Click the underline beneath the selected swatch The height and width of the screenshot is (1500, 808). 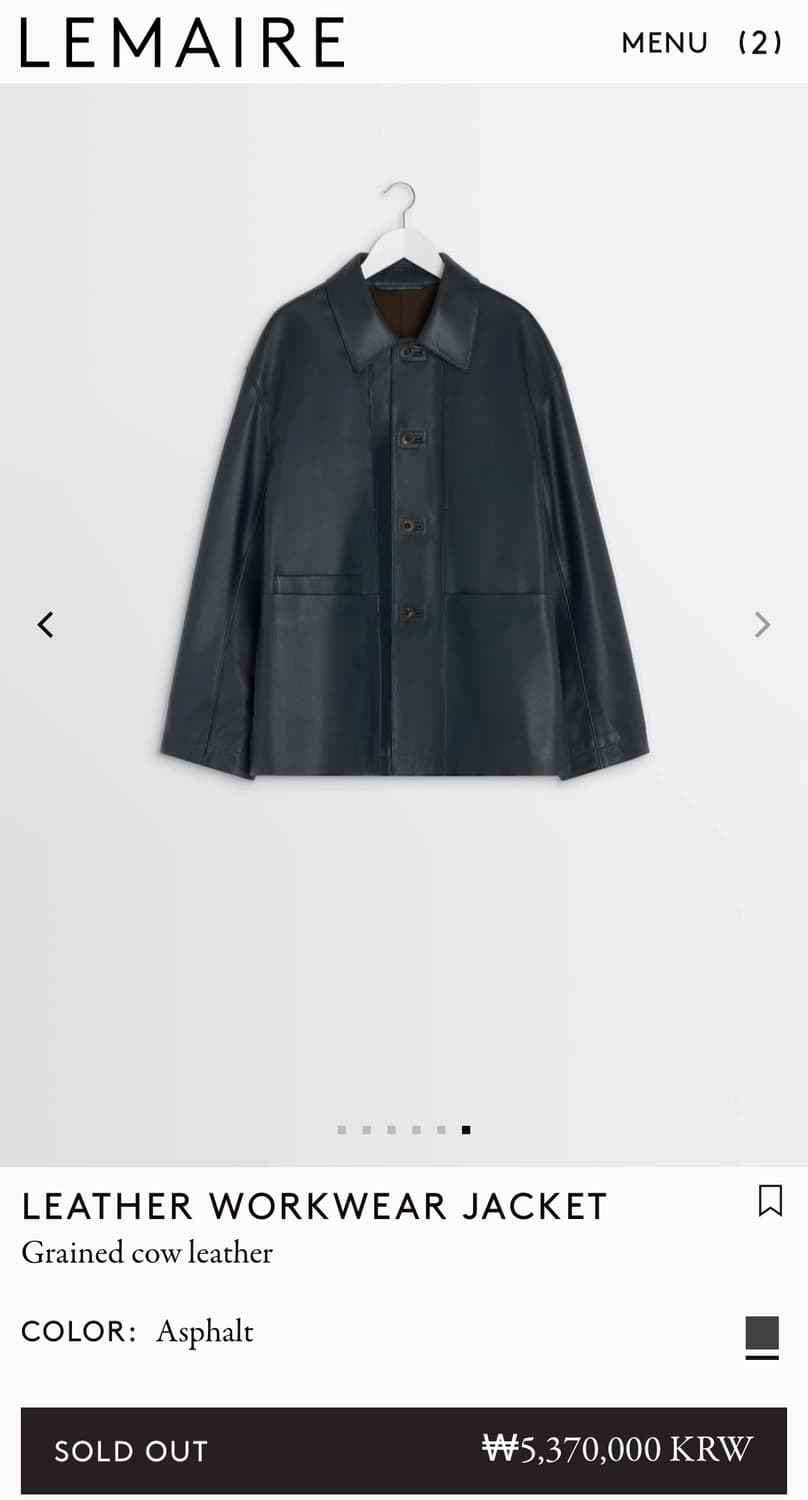(764, 1357)
